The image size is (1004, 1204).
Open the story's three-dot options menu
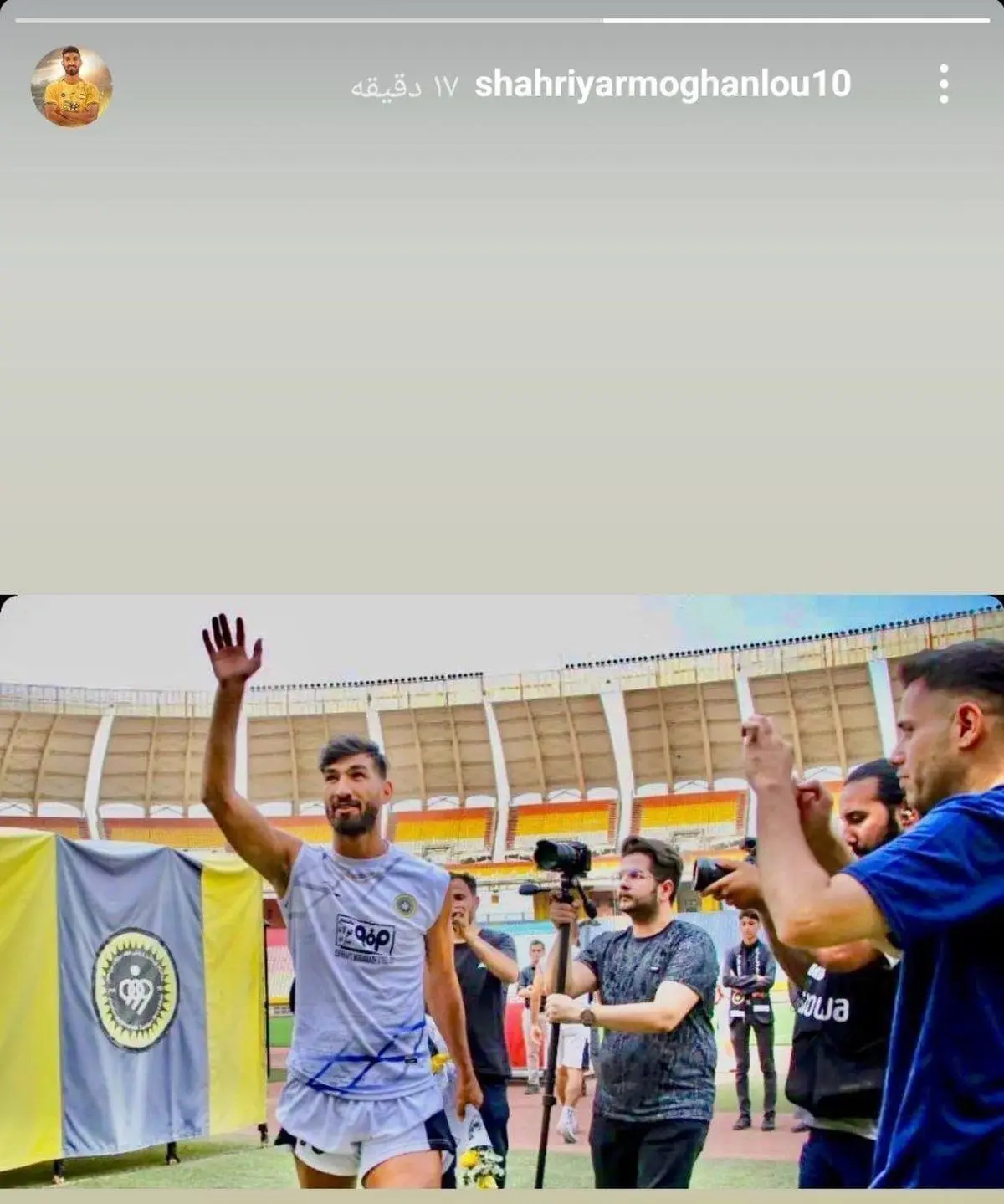943,85
